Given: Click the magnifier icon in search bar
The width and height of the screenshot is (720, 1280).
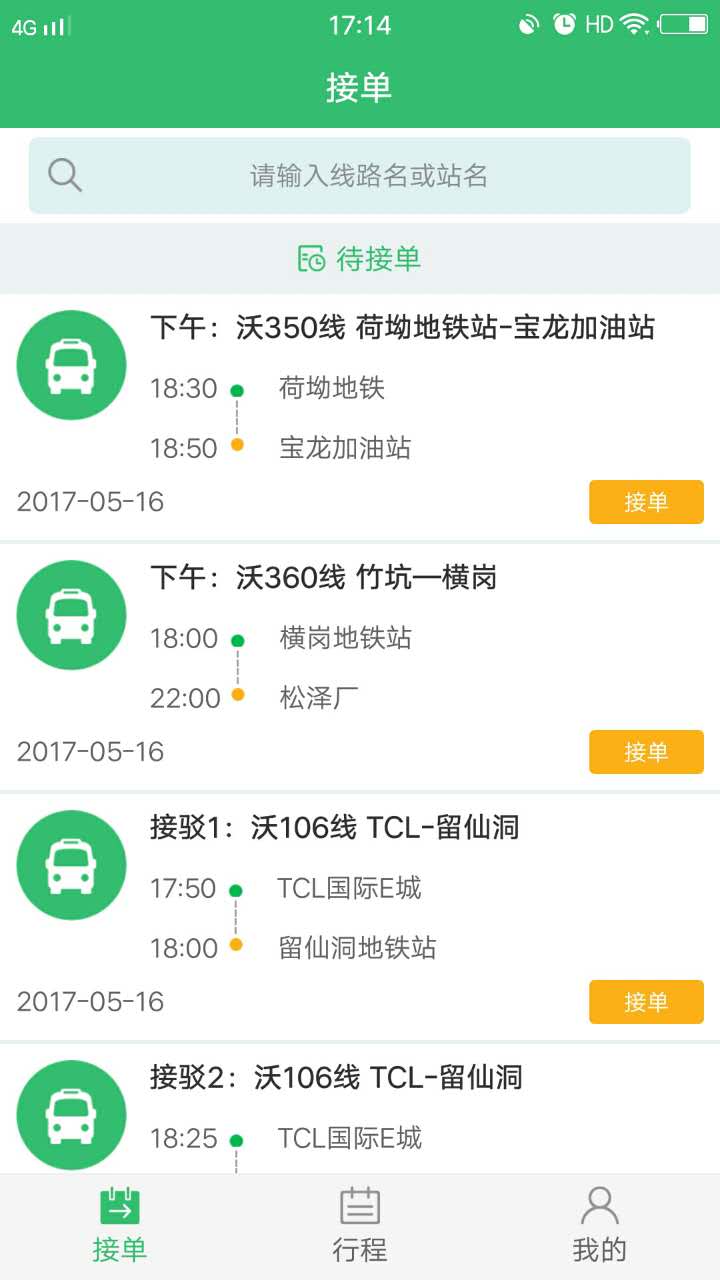Looking at the screenshot, I should [64, 174].
